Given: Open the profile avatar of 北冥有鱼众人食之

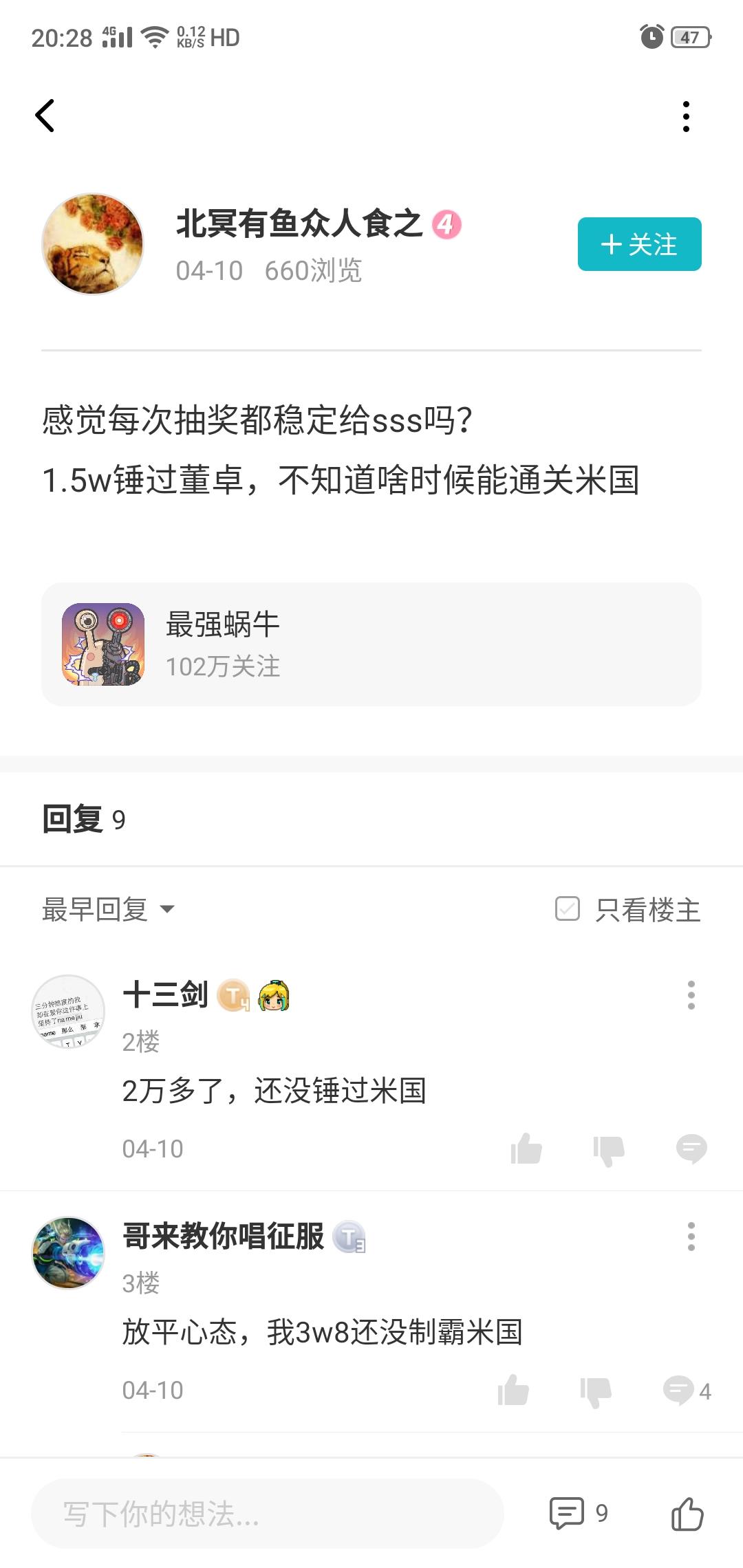Looking at the screenshot, I should click(93, 244).
